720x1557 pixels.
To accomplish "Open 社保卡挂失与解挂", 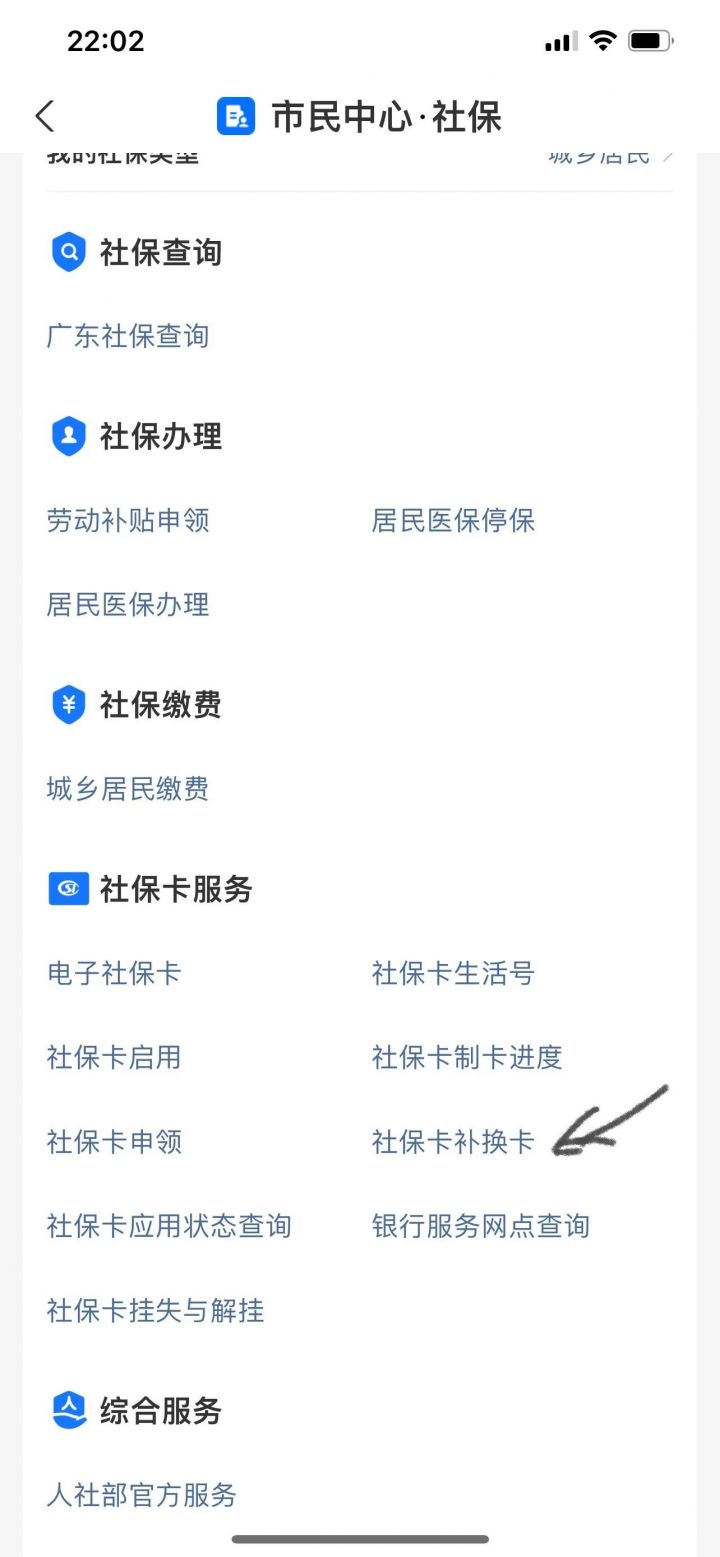I will [x=155, y=1311].
